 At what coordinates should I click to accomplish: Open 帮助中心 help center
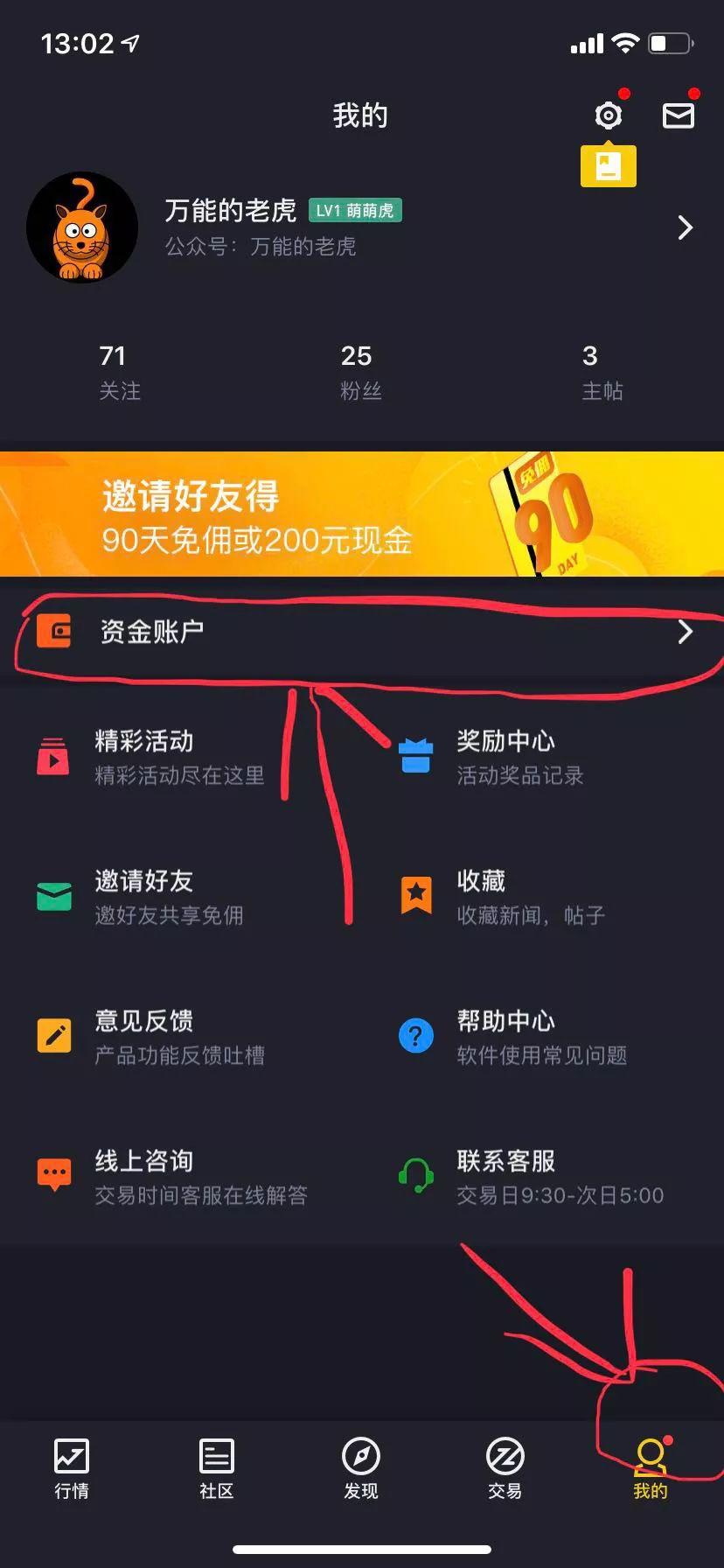(540, 1037)
